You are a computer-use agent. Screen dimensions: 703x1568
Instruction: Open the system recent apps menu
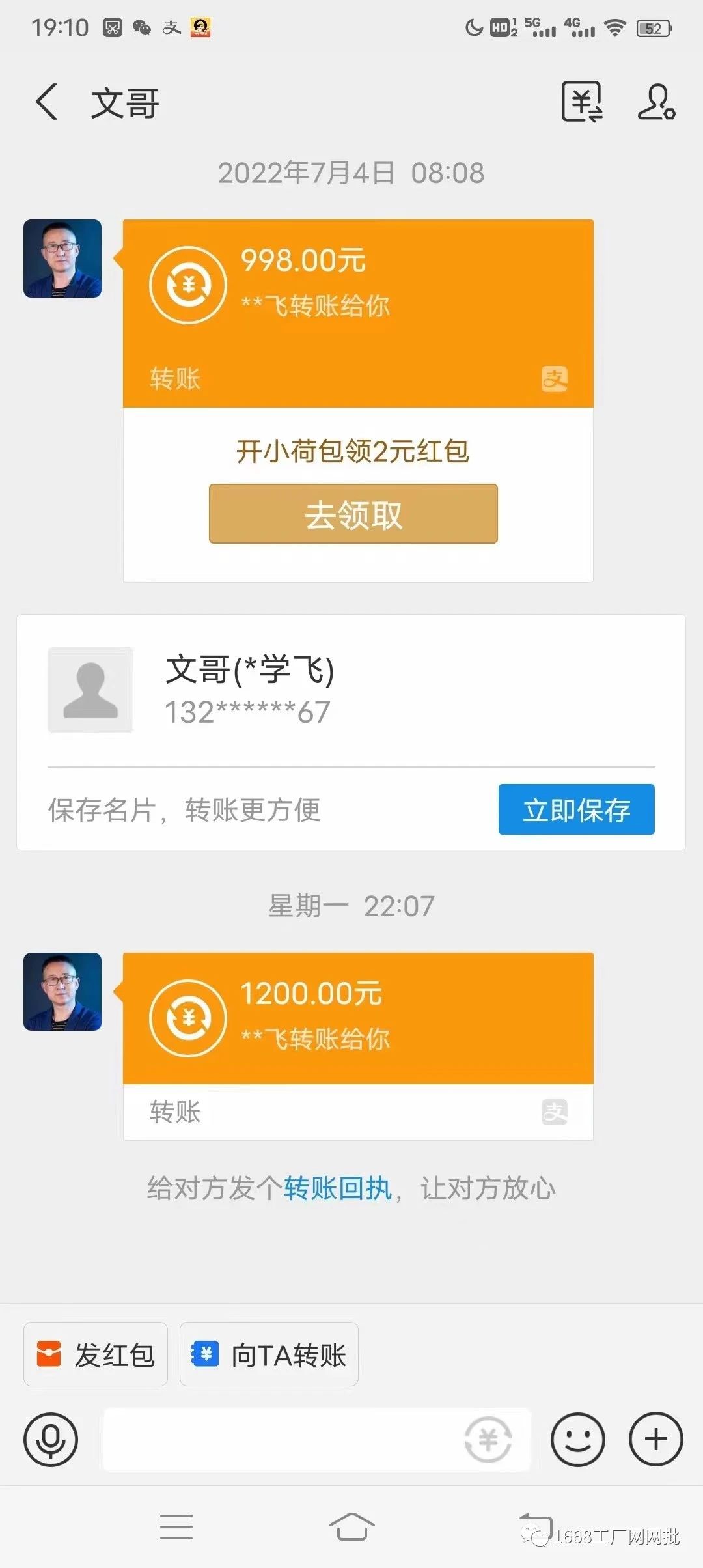pyautogui.click(x=176, y=1526)
